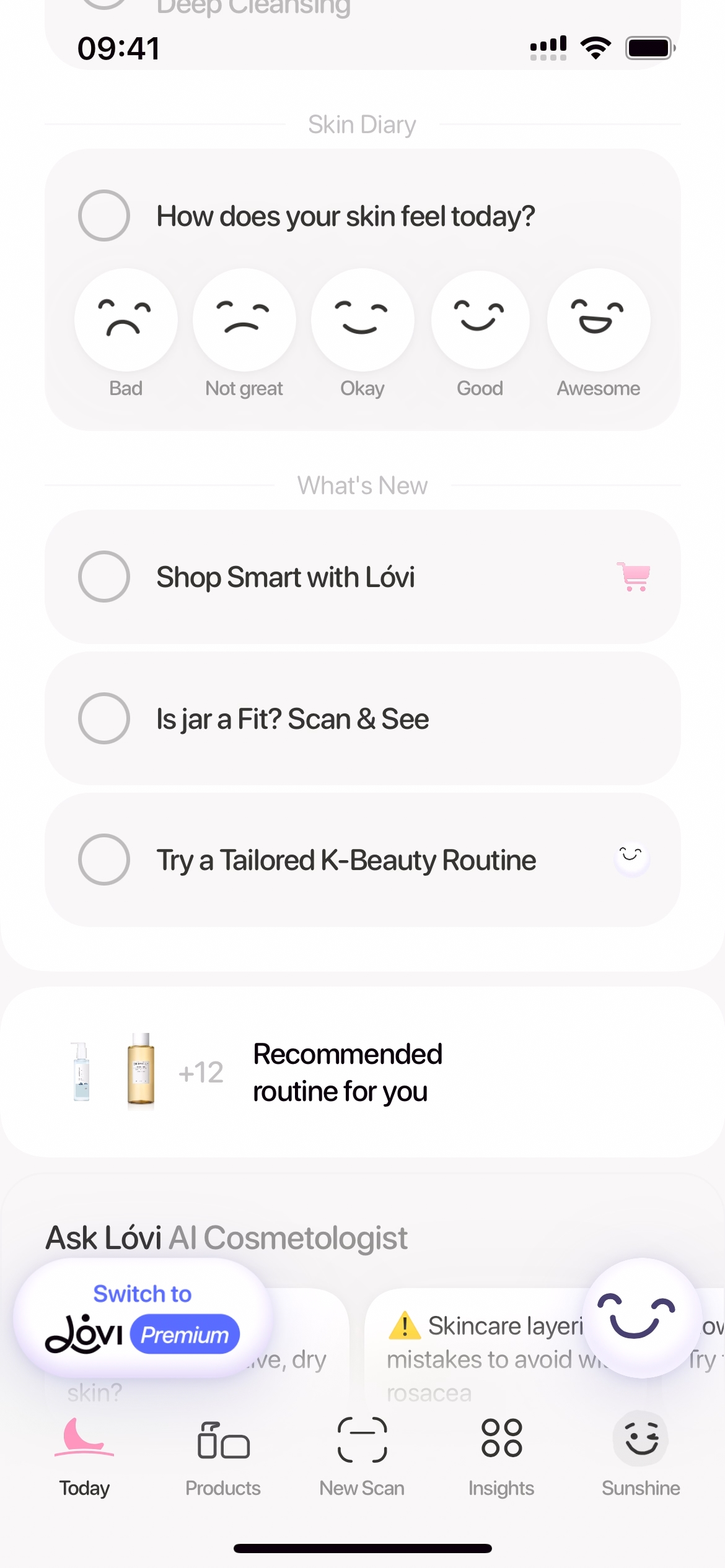Open the floating smiley assistant button
725x1568 pixels.
pyautogui.click(x=640, y=1317)
